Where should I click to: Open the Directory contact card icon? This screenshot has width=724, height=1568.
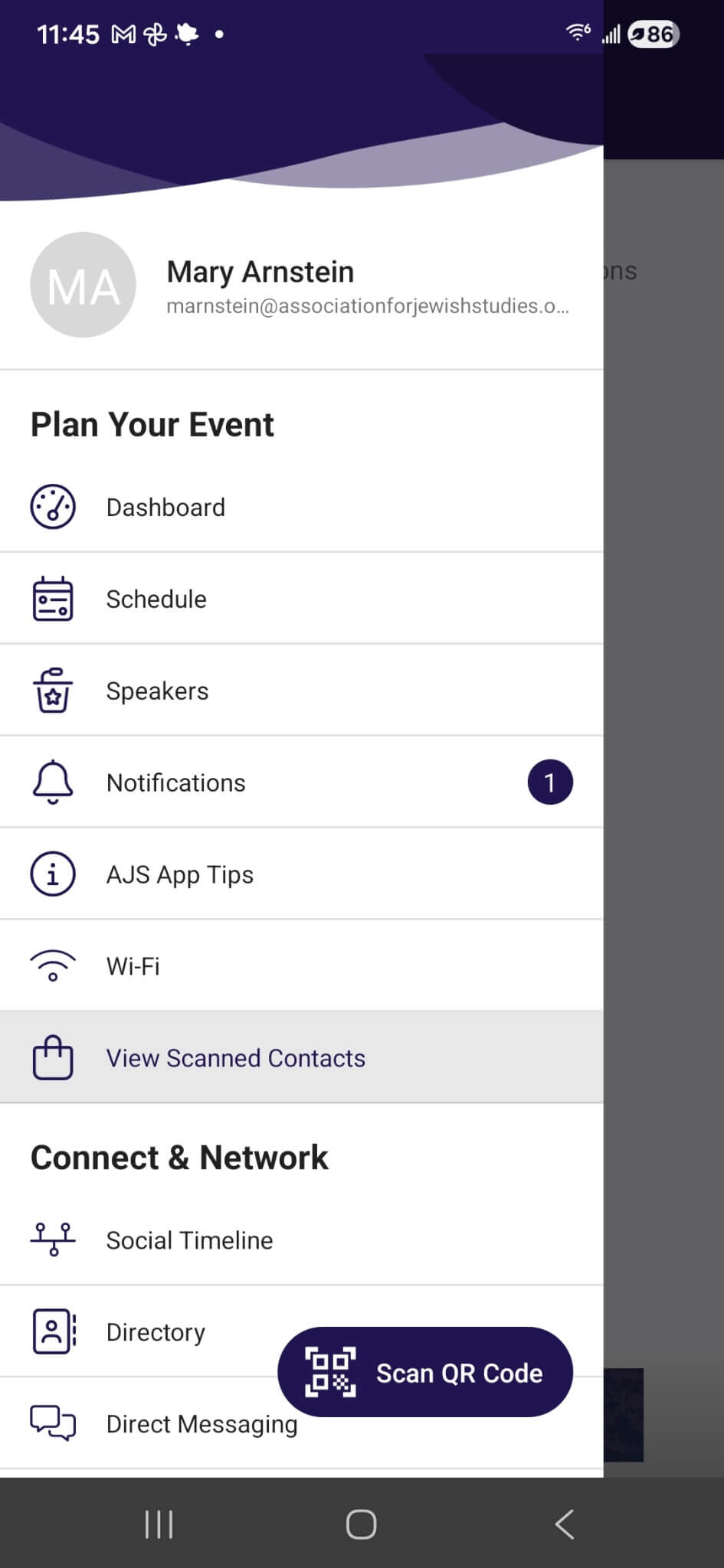click(52, 1331)
